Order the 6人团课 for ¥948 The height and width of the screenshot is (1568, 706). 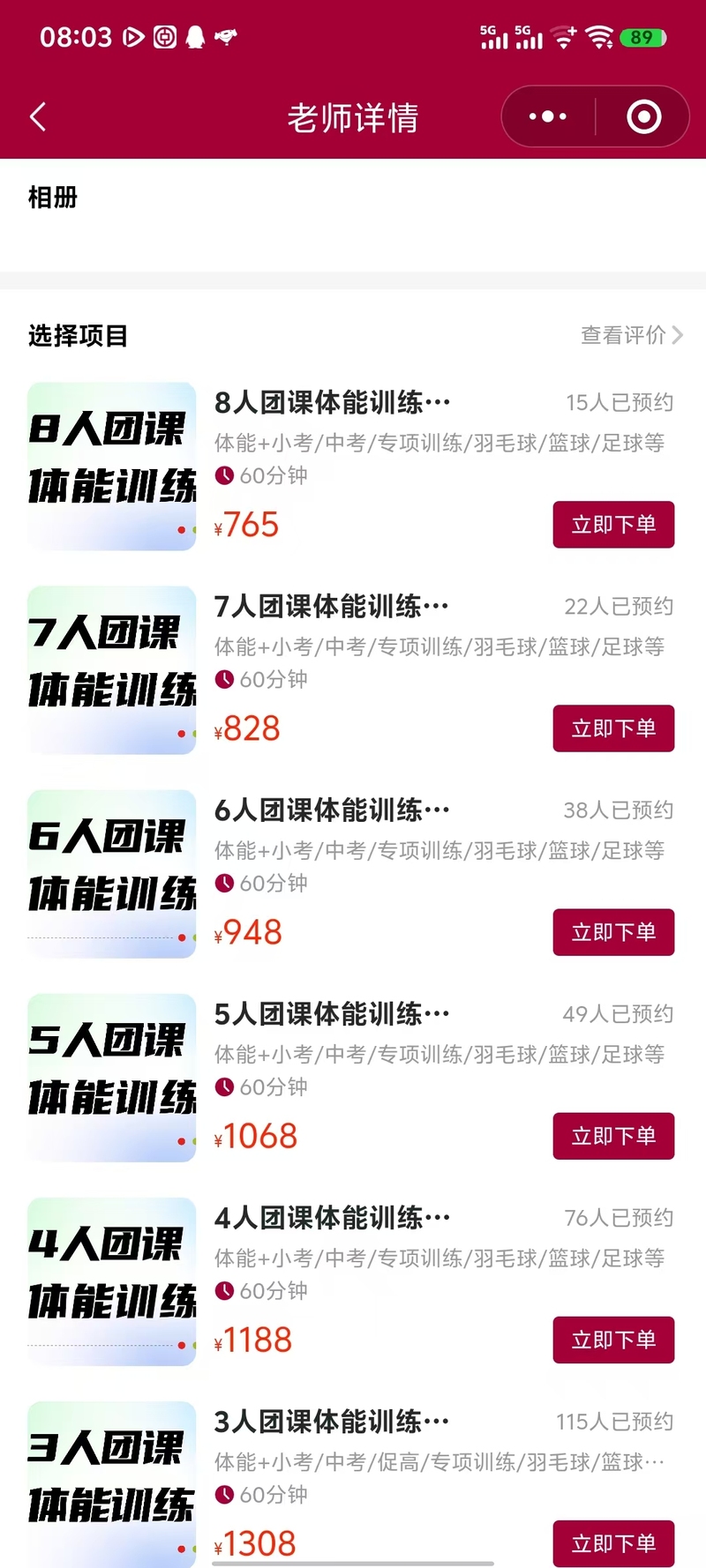[613, 932]
